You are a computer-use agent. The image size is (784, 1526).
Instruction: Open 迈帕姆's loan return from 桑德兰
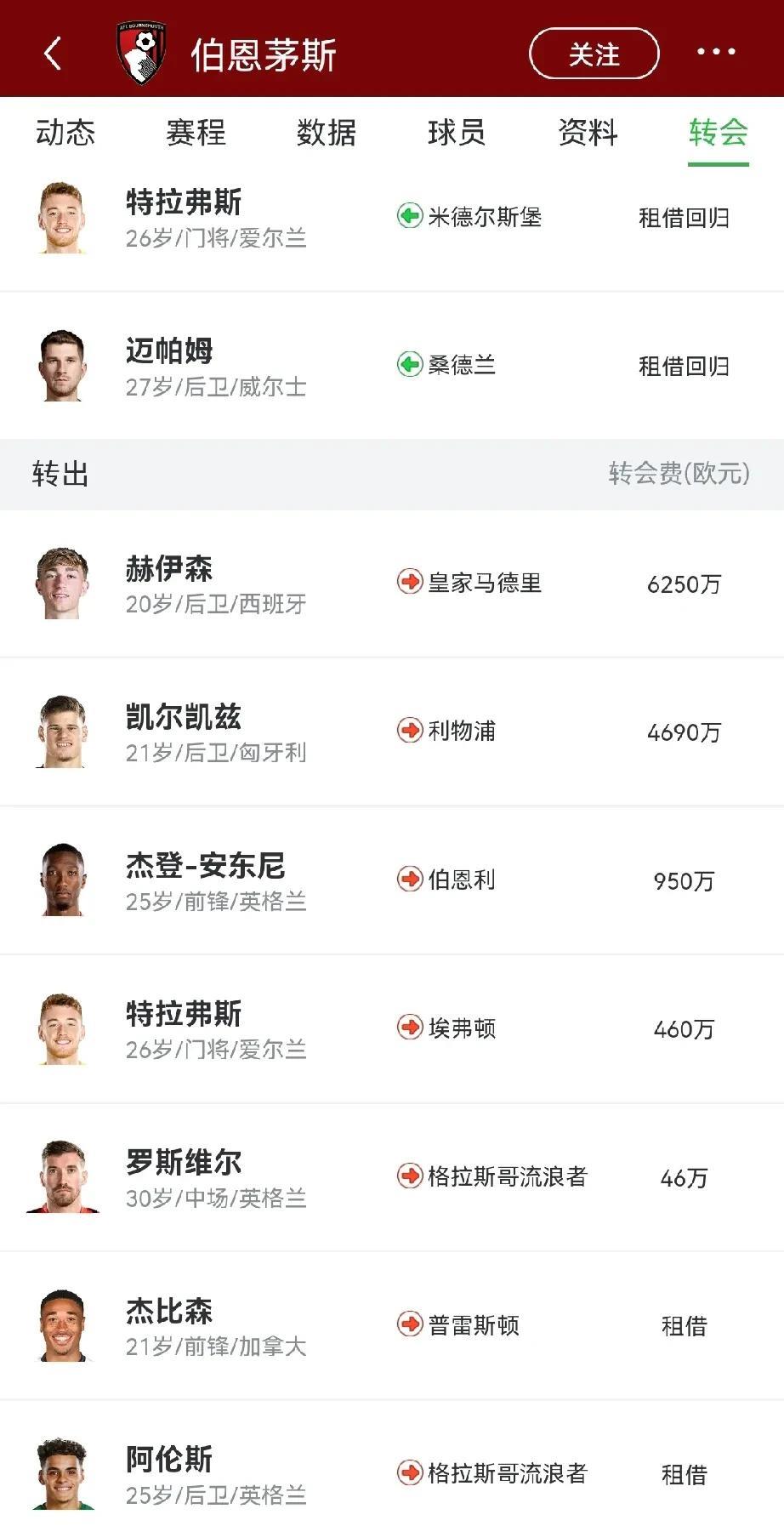391,366
